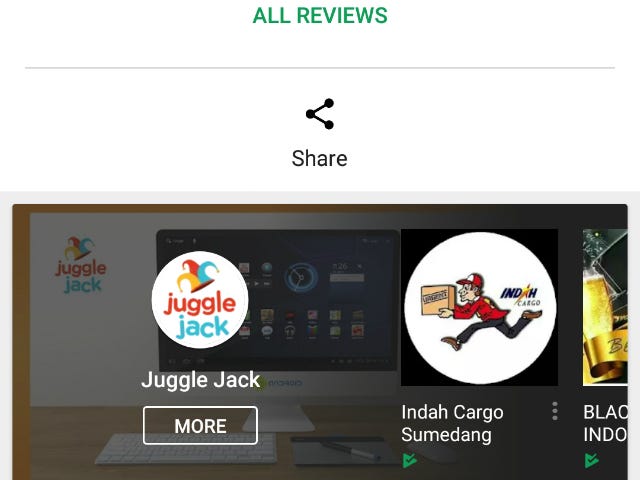Open the overflow menu for Indah Cargo Sumedang
Viewport: 640px width, 480px height.
[555, 411]
